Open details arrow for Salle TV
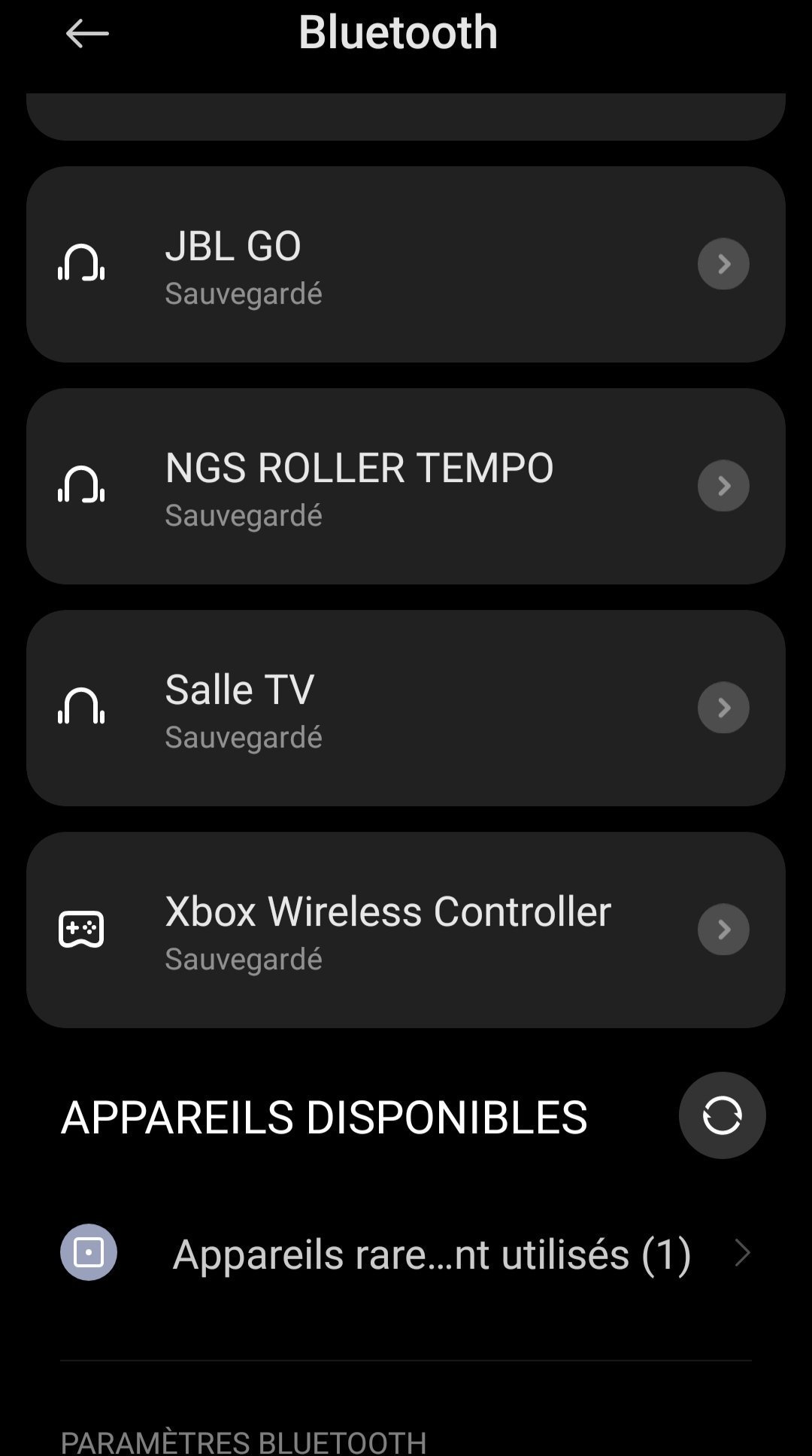Viewport: 812px width, 1456px height. (x=723, y=708)
